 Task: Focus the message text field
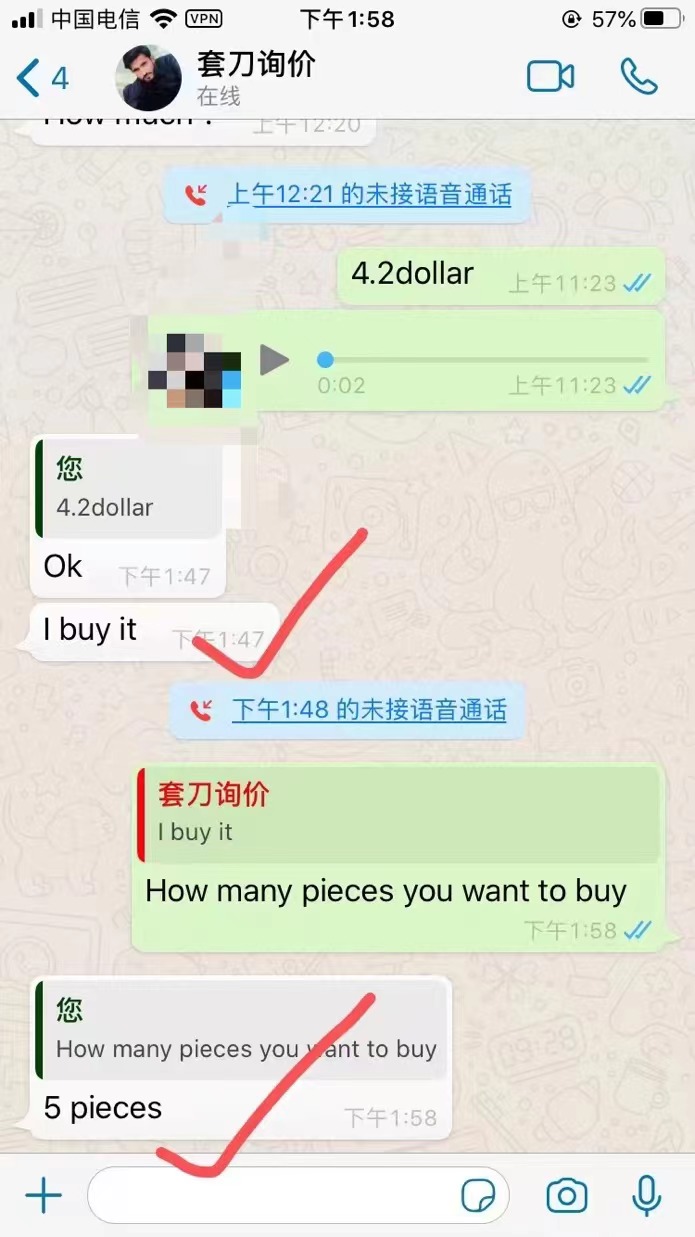[x=270, y=1195]
